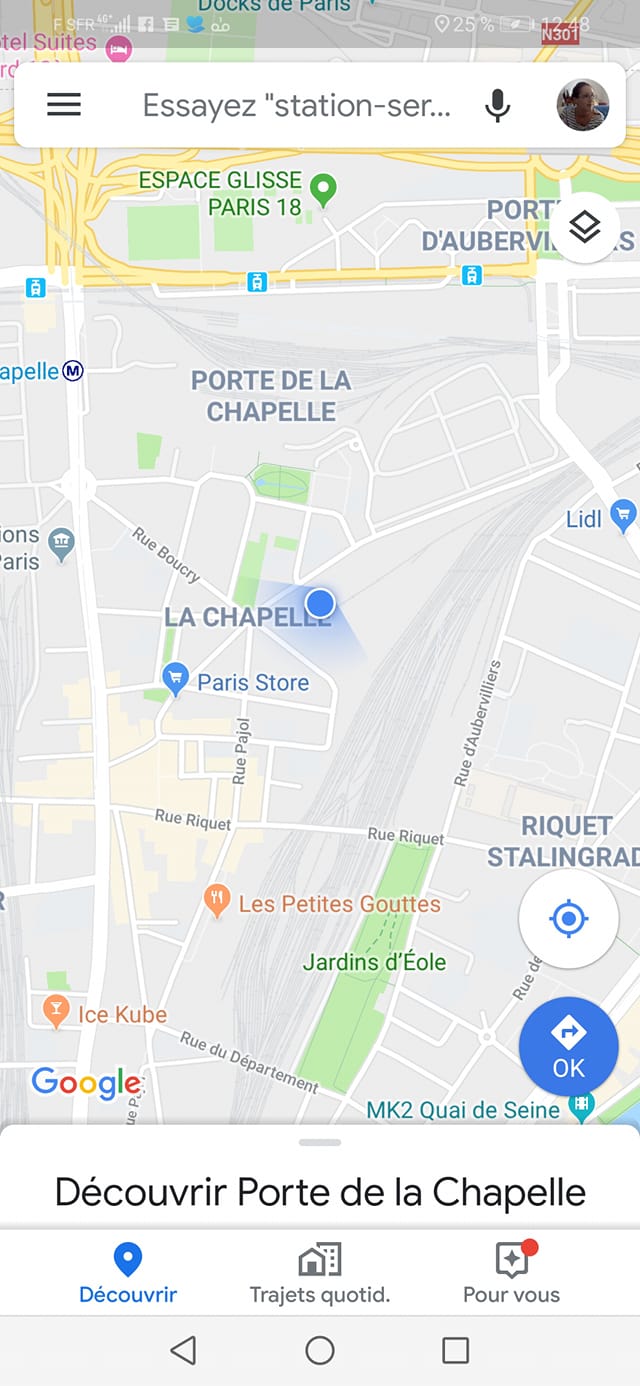Tap the search field "Essayez station-ser..."

click(x=297, y=105)
